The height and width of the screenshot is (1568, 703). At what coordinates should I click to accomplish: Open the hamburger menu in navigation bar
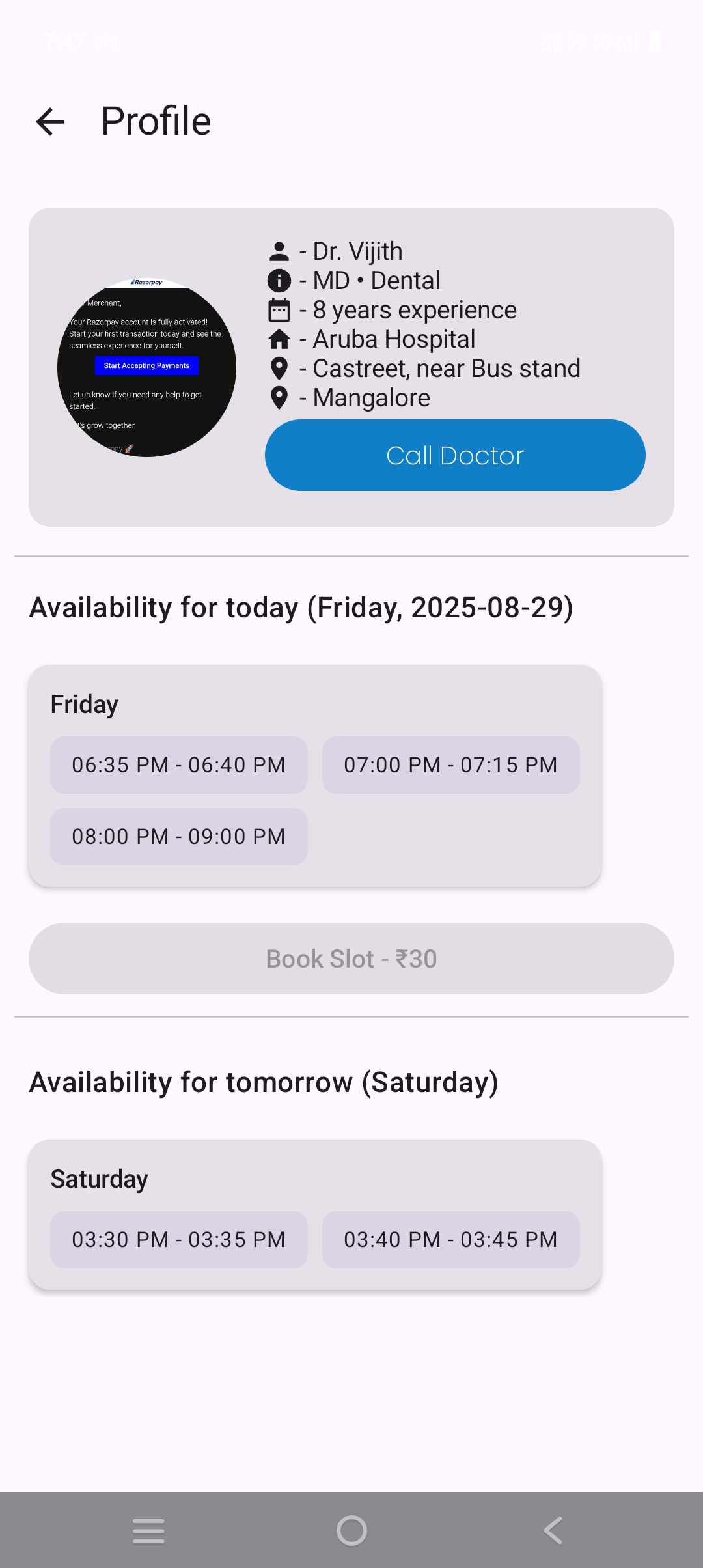pyautogui.click(x=148, y=1531)
